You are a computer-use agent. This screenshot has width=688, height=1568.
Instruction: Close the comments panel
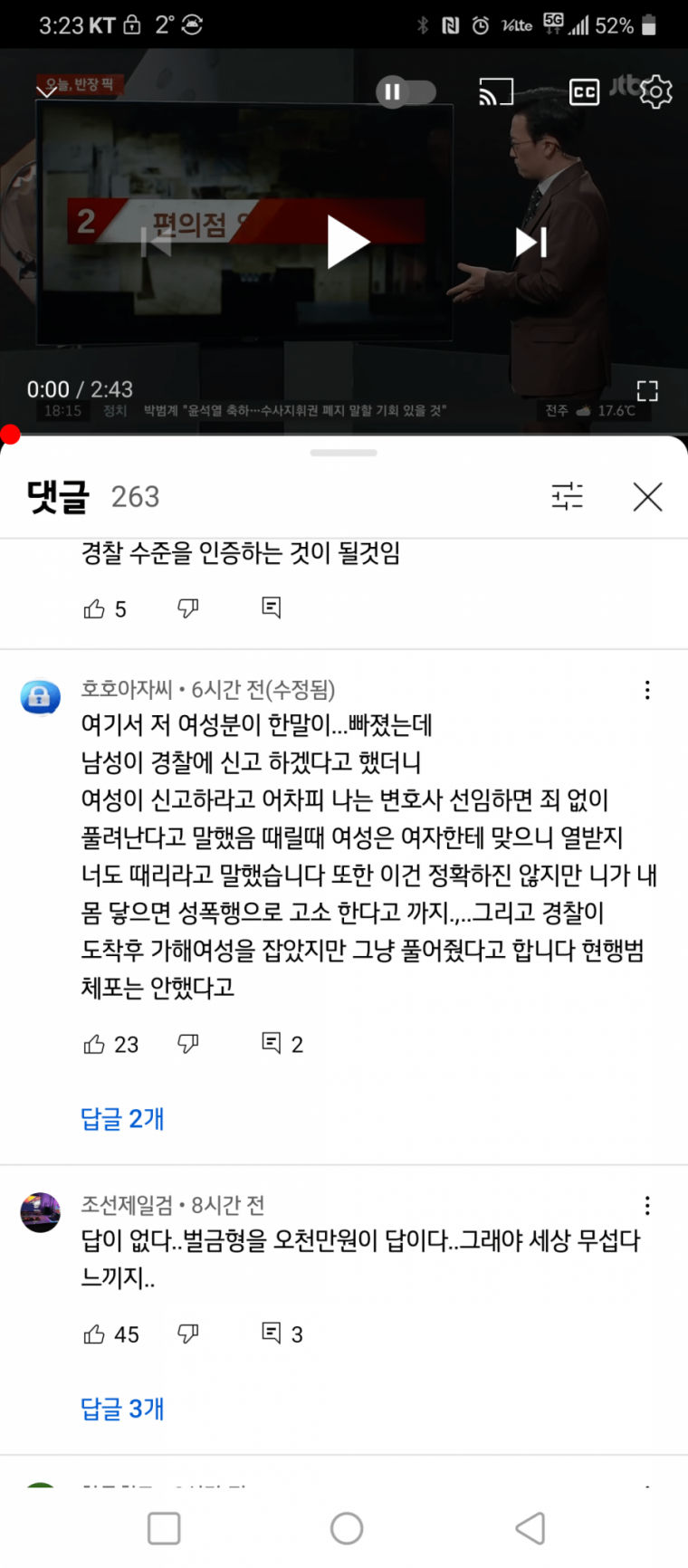(647, 496)
